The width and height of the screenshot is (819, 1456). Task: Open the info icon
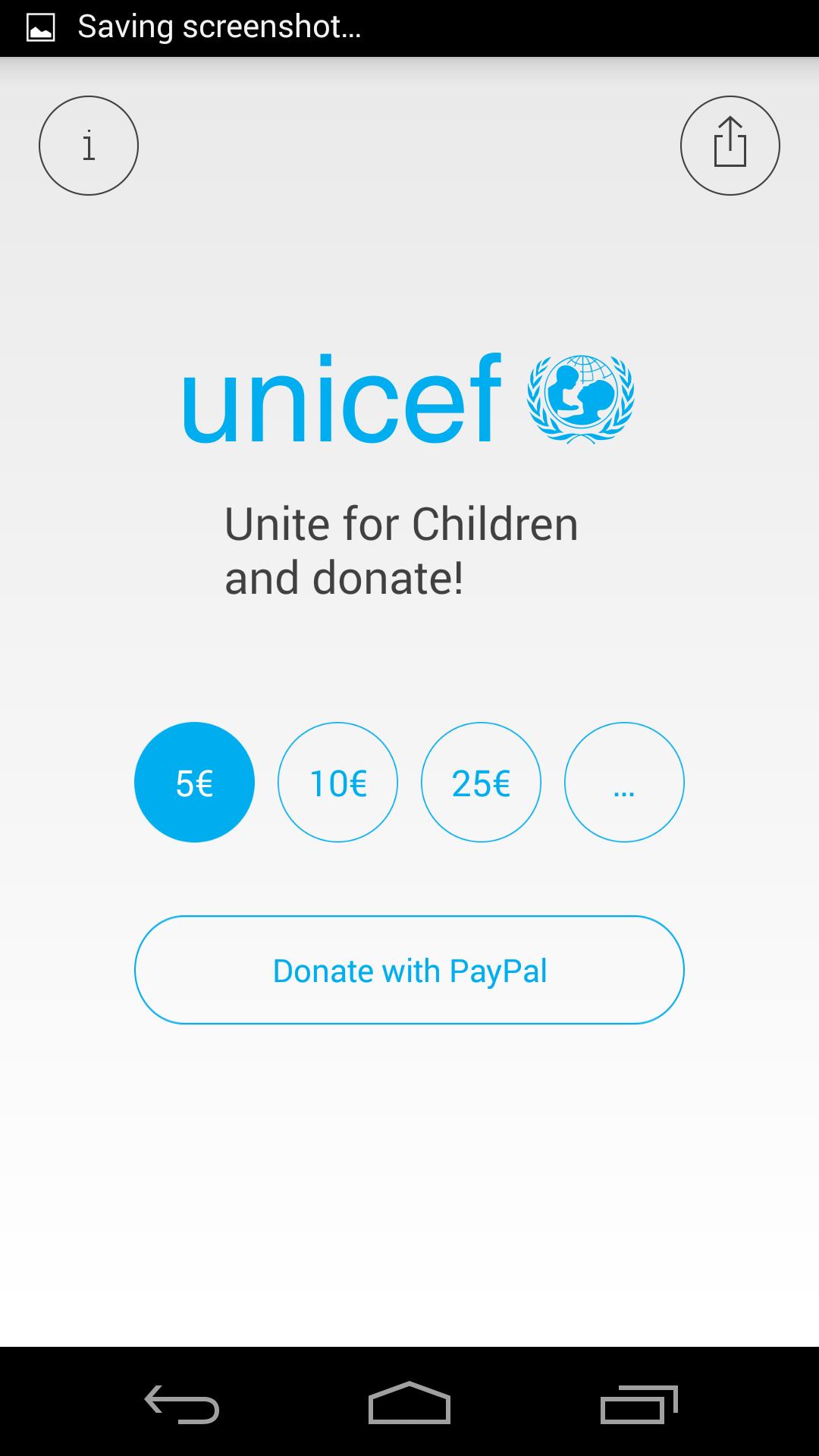[x=89, y=146]
